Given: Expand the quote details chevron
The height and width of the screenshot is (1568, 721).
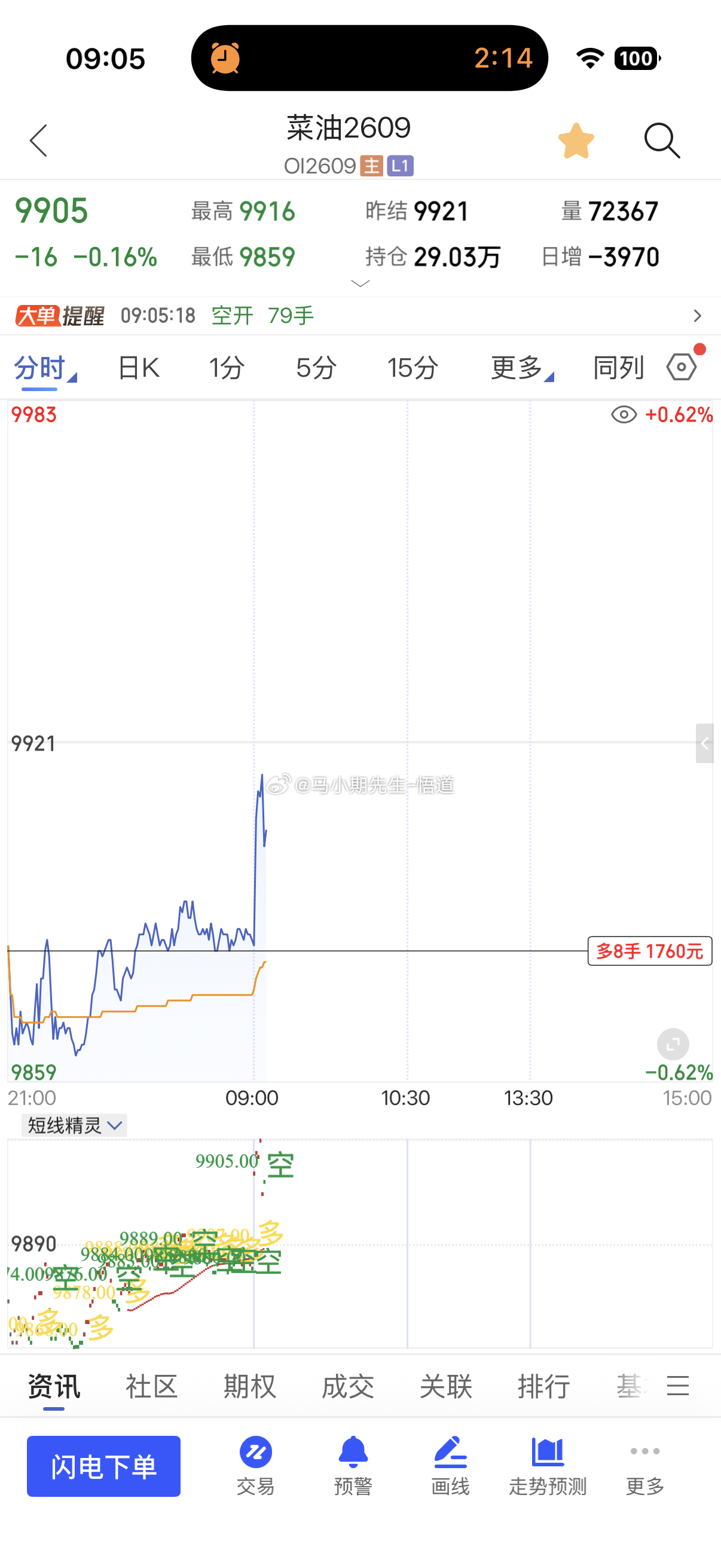Looking at the screenshot, I should click(x=360, y=283).
